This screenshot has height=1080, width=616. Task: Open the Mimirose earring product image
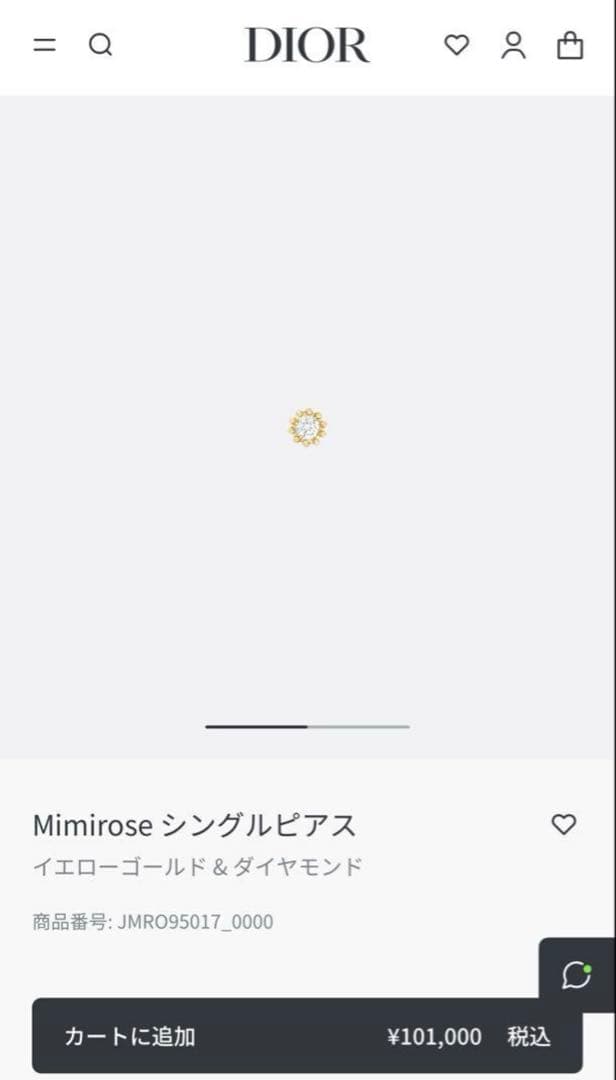tap(308, 427)
